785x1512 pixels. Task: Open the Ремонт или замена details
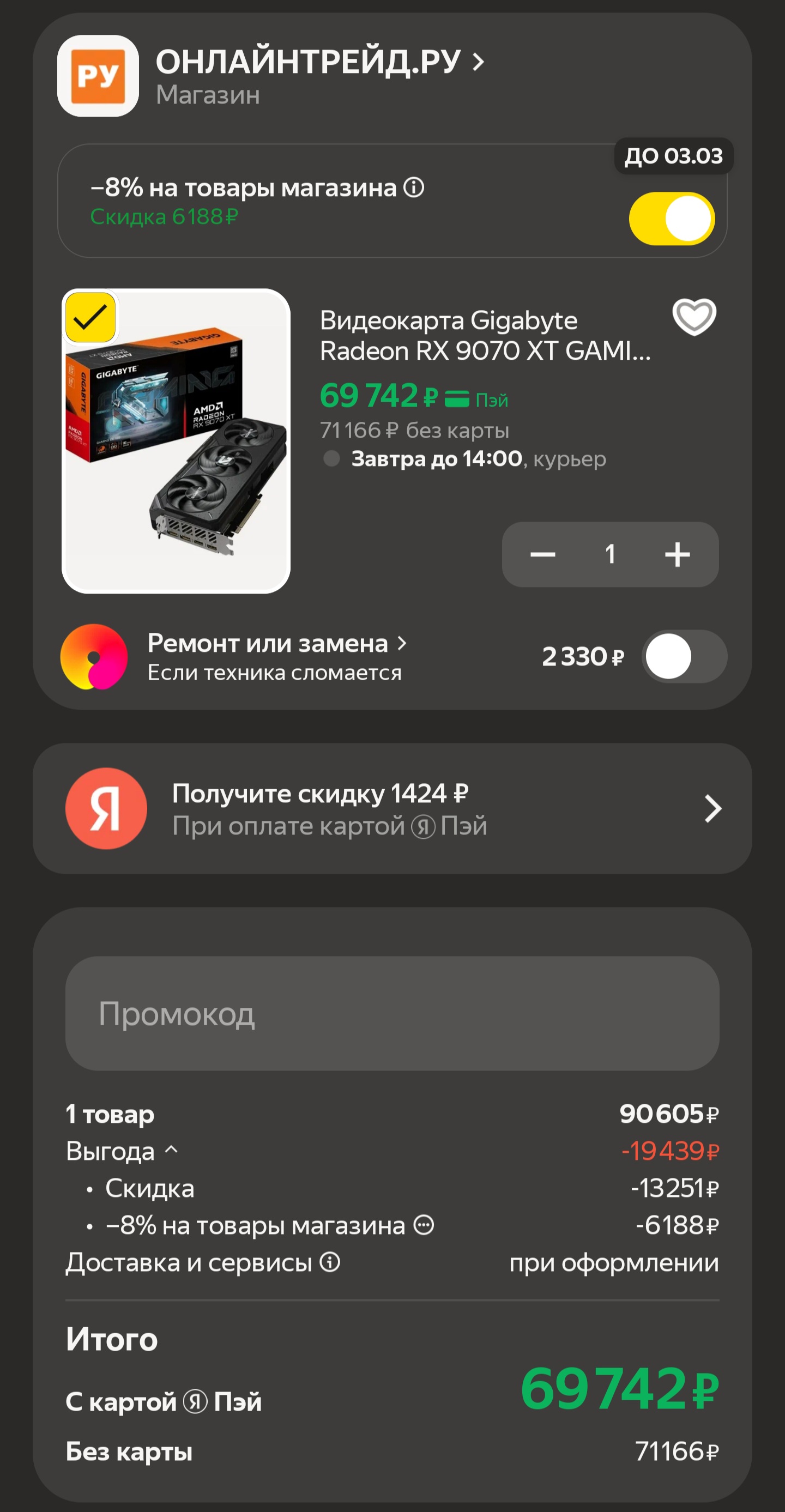[403, 643]
